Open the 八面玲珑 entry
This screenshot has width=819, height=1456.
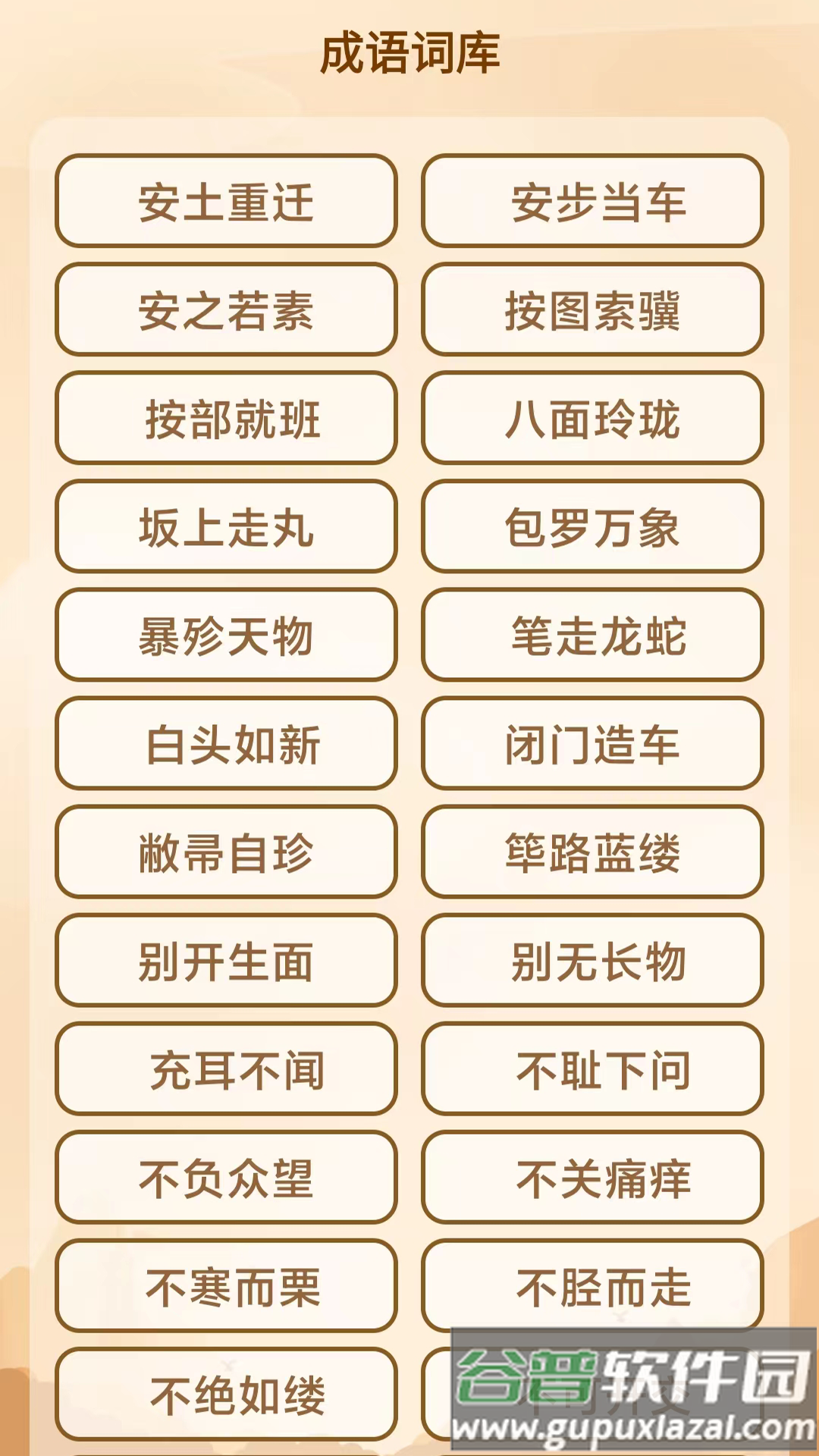point(592,418)
